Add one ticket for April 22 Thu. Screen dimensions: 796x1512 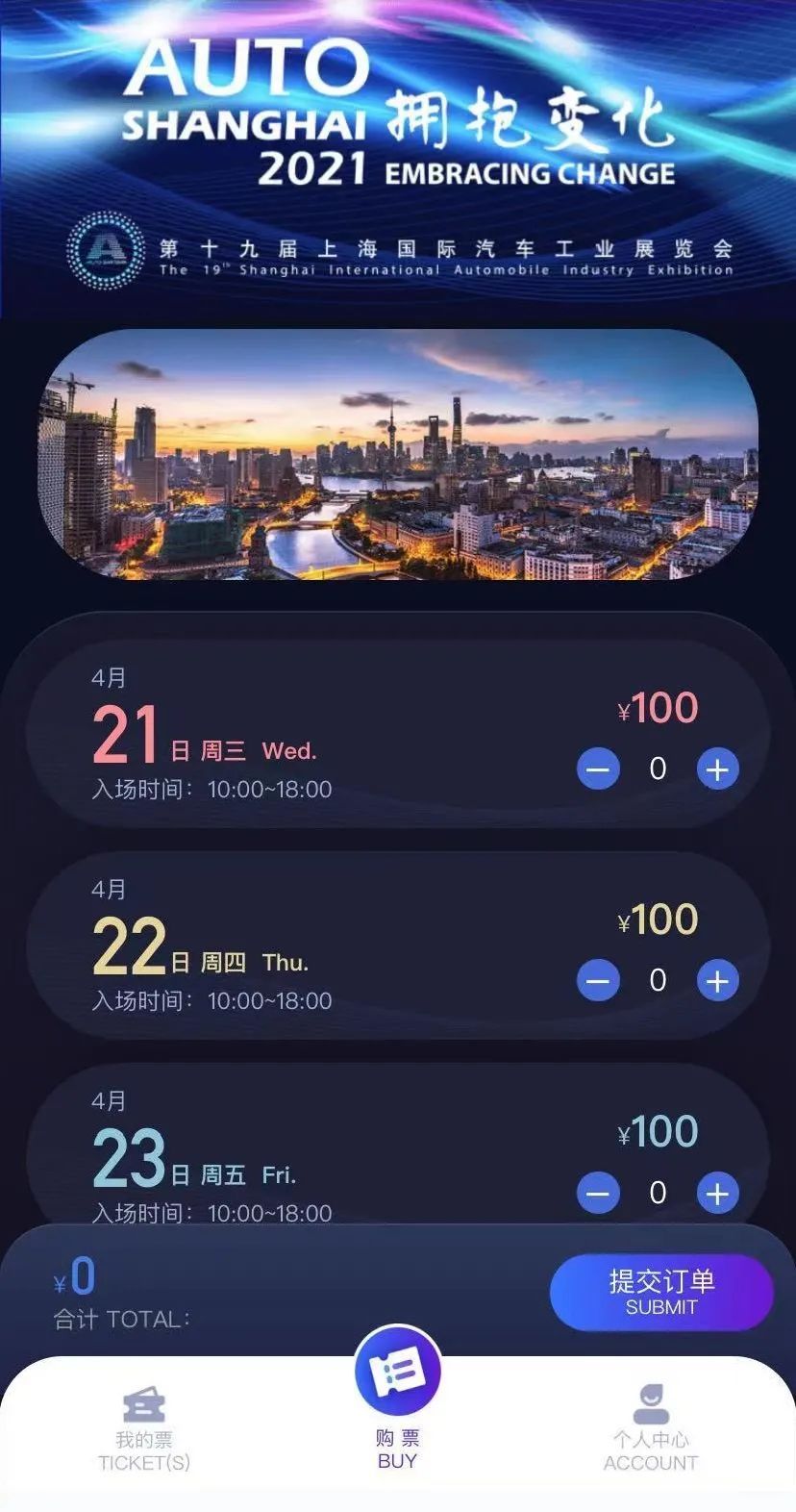[717, 981]
